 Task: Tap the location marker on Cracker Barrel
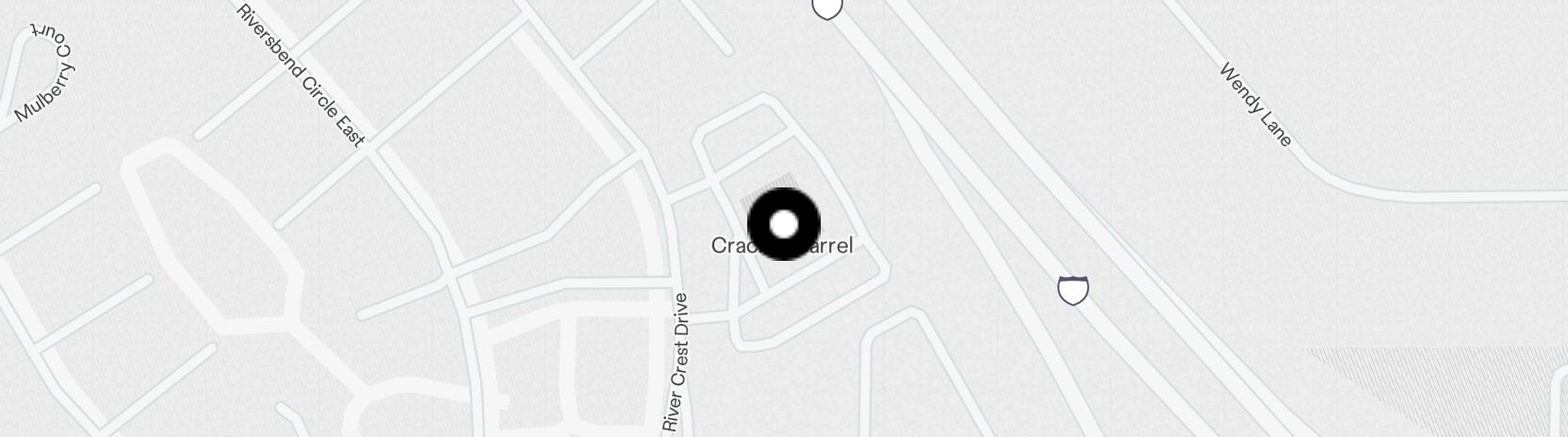[x=783, y=225]
